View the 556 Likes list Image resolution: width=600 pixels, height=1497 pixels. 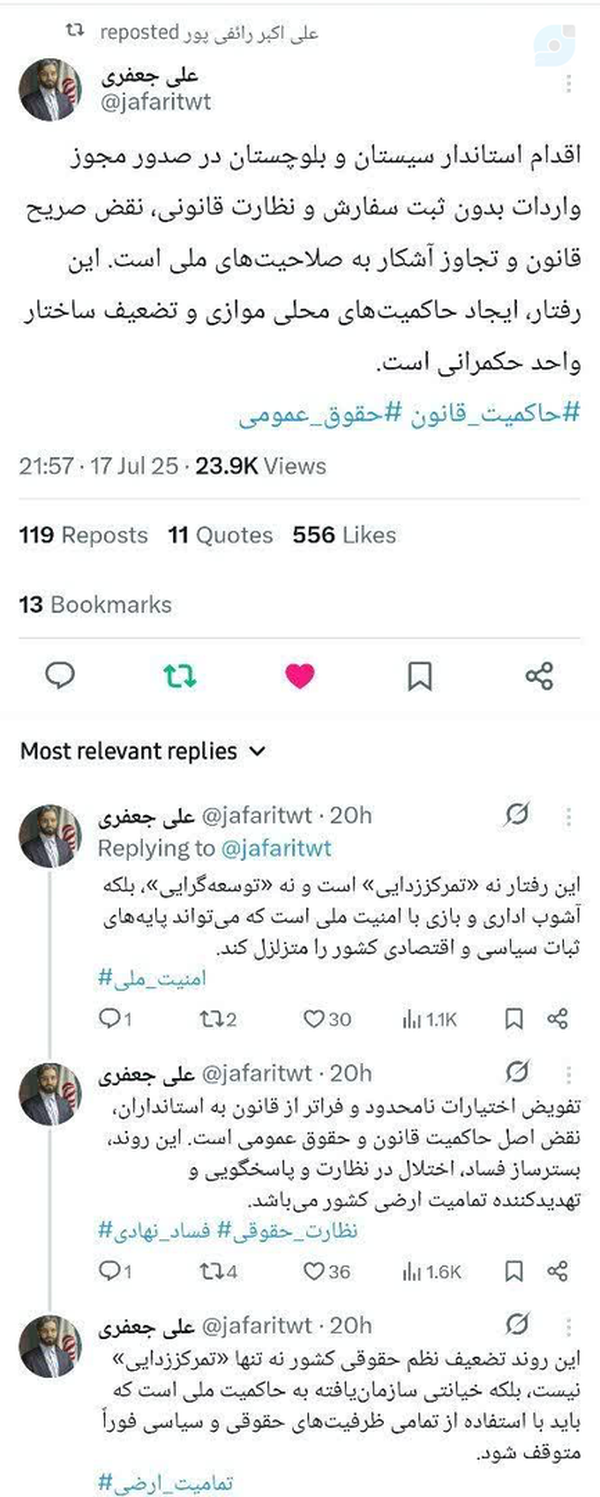pos(344,535)
